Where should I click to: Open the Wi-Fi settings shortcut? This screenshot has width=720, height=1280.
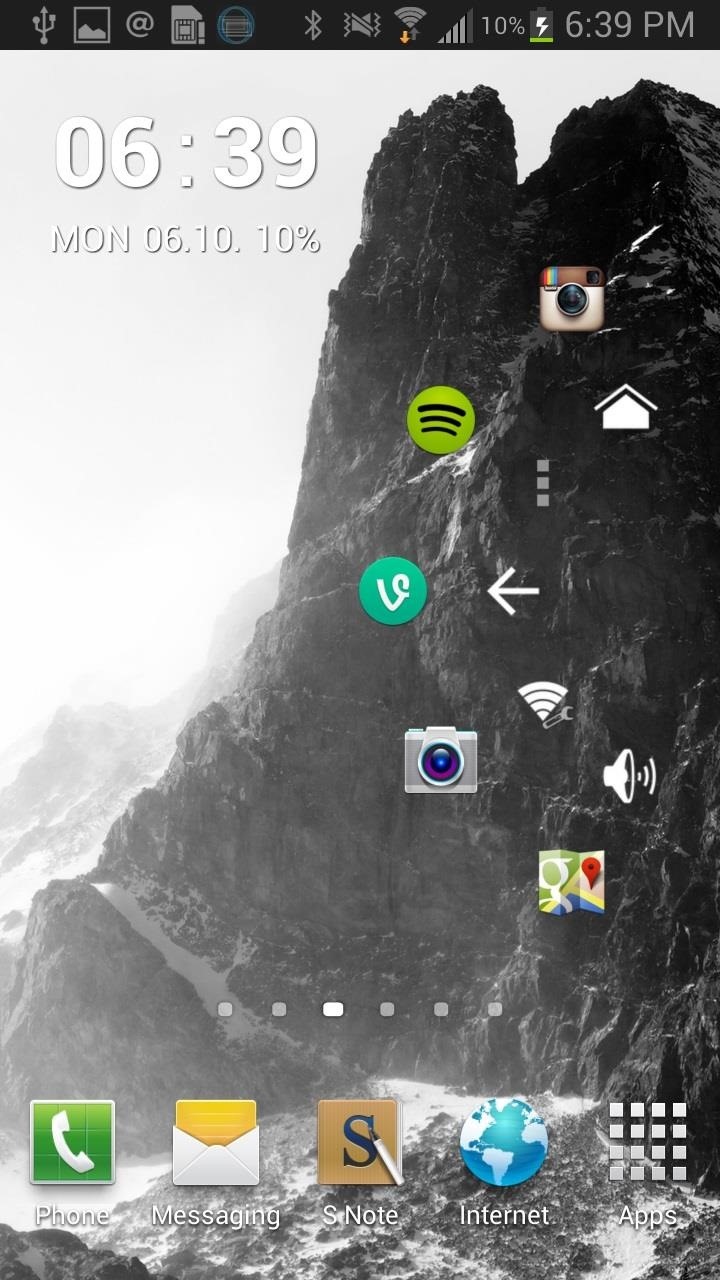(544, 703)
